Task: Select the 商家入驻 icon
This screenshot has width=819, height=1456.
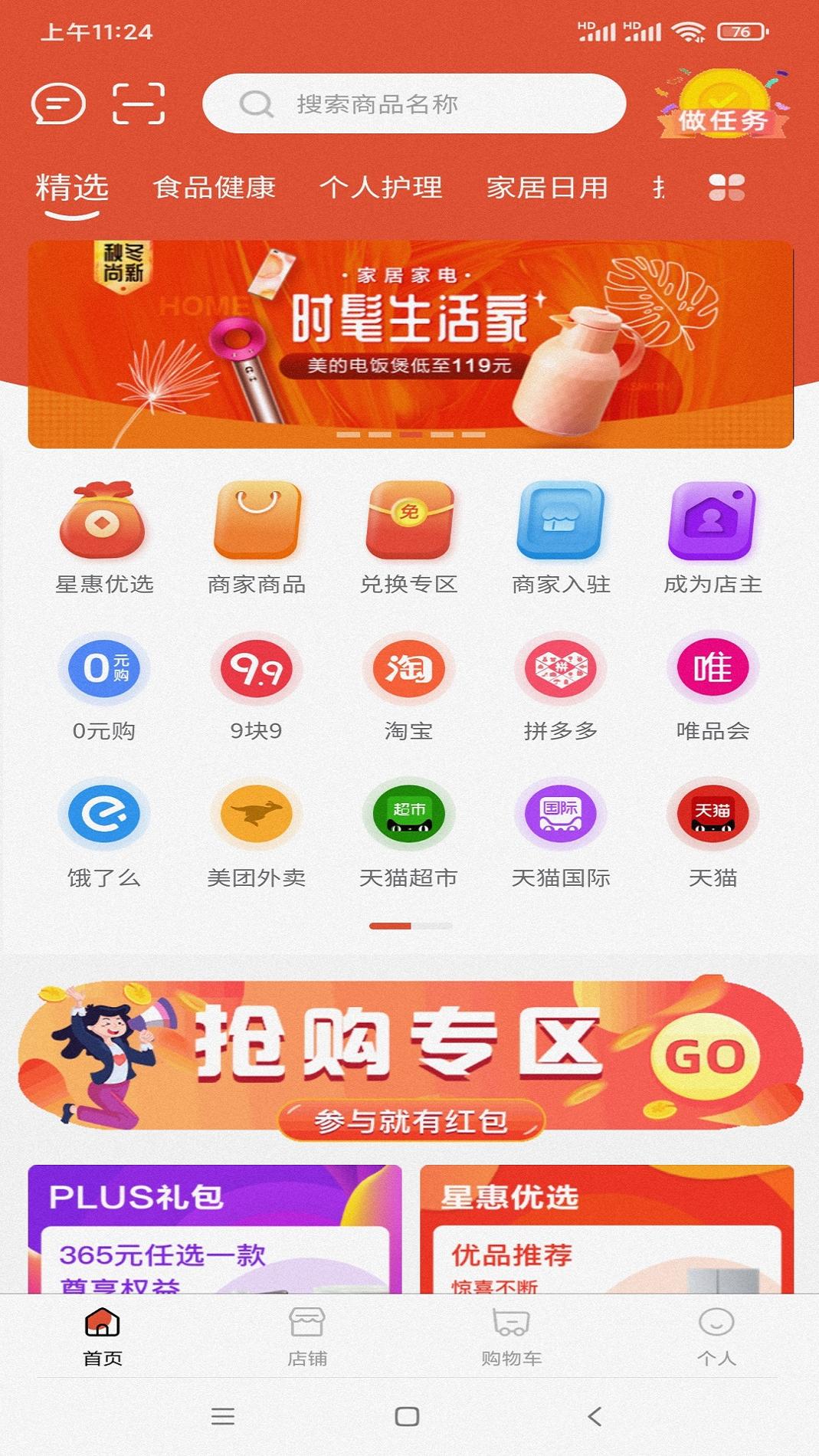Action: coord(562,523)
